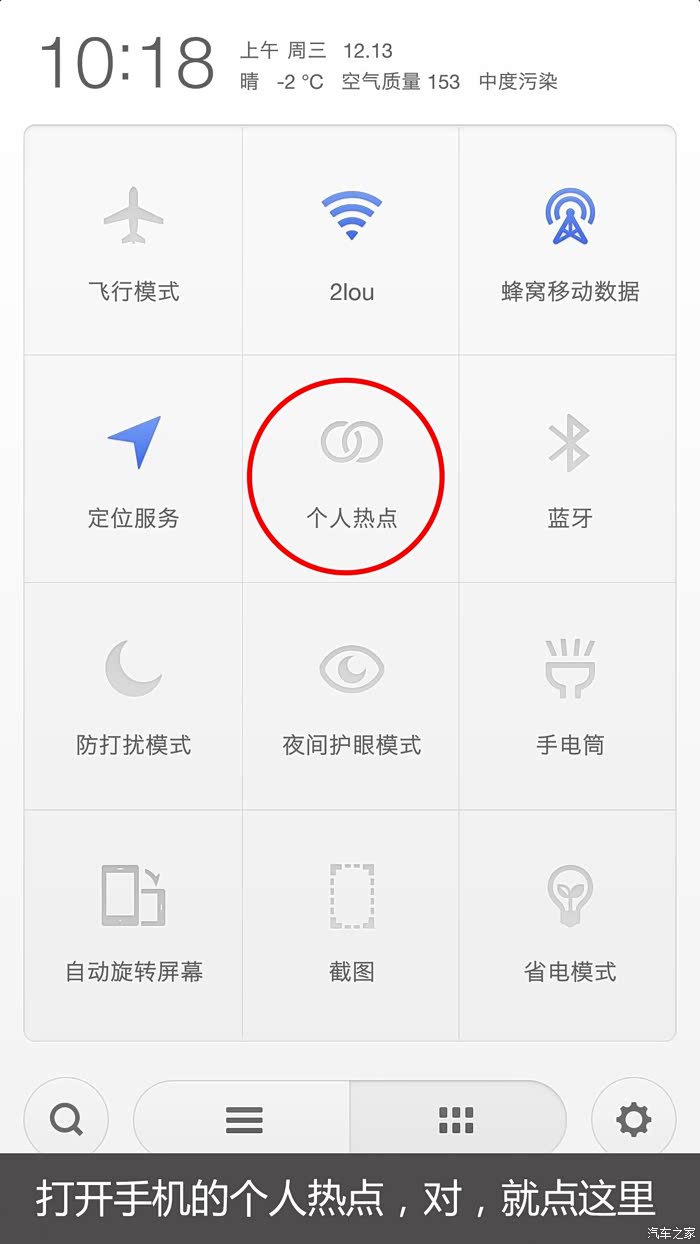Disable 定位服务 location services
Screen dimensions: 700x1244
pos(133,469)
